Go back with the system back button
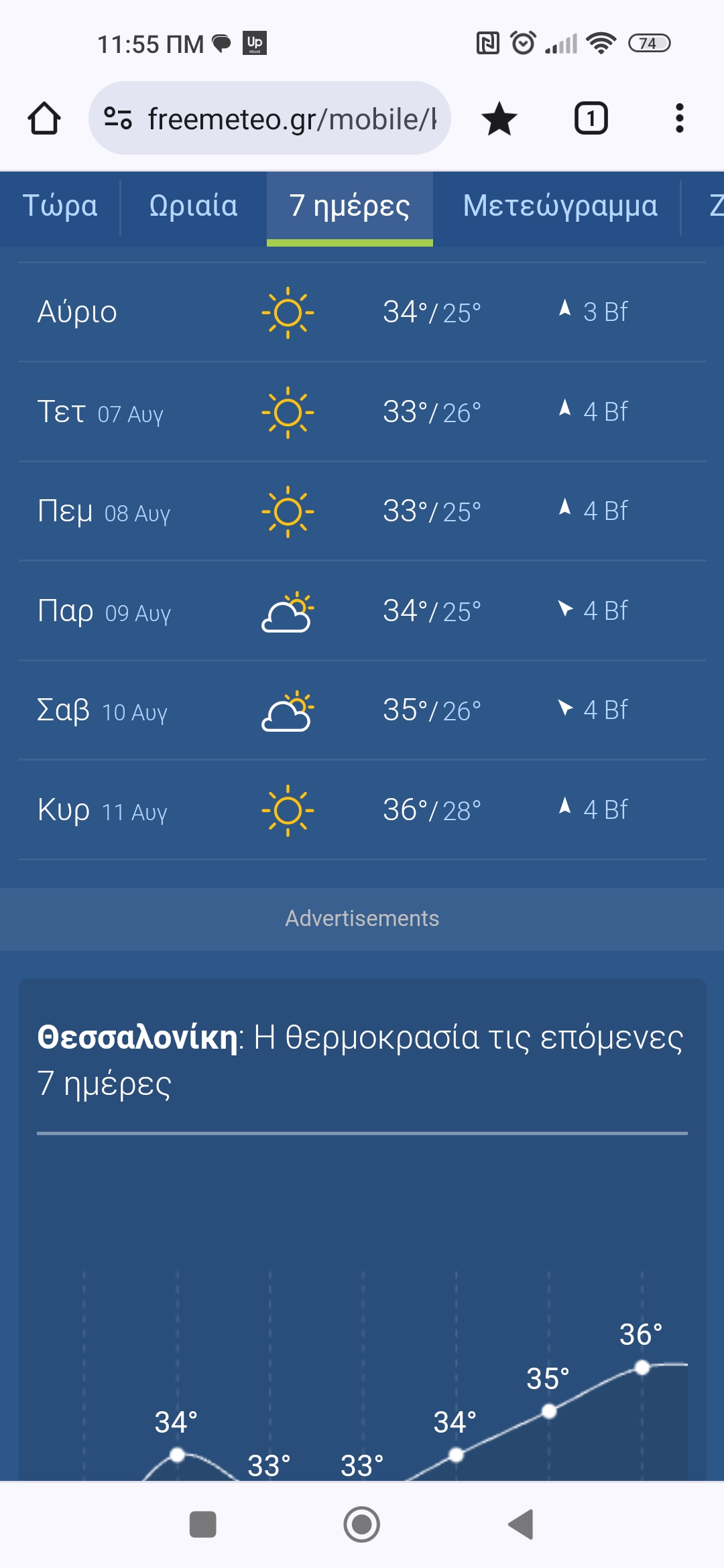The width and height of the screenshot is (724, 1568). pyautogui.click(x=521, y=1524)
